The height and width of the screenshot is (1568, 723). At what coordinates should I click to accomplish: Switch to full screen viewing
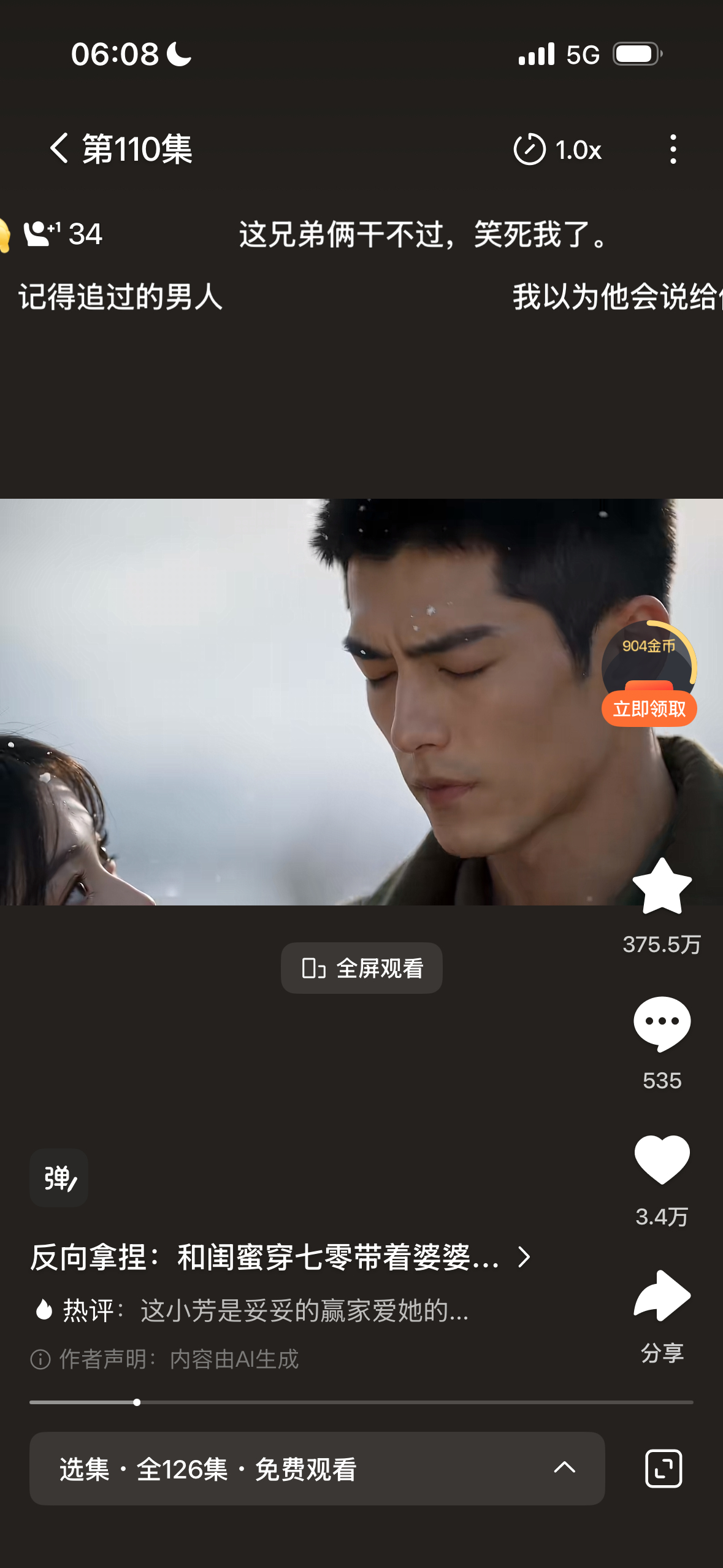pyautogui.click(x=362, y=968)
